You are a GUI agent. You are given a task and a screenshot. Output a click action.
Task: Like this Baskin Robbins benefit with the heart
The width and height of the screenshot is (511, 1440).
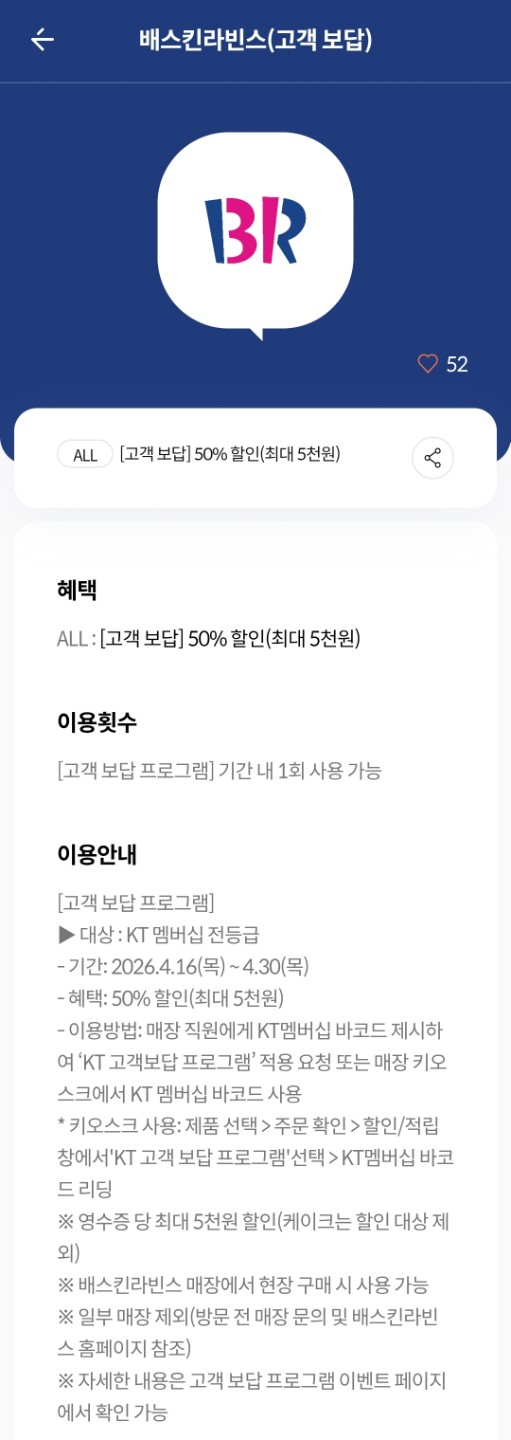(428, 364)
